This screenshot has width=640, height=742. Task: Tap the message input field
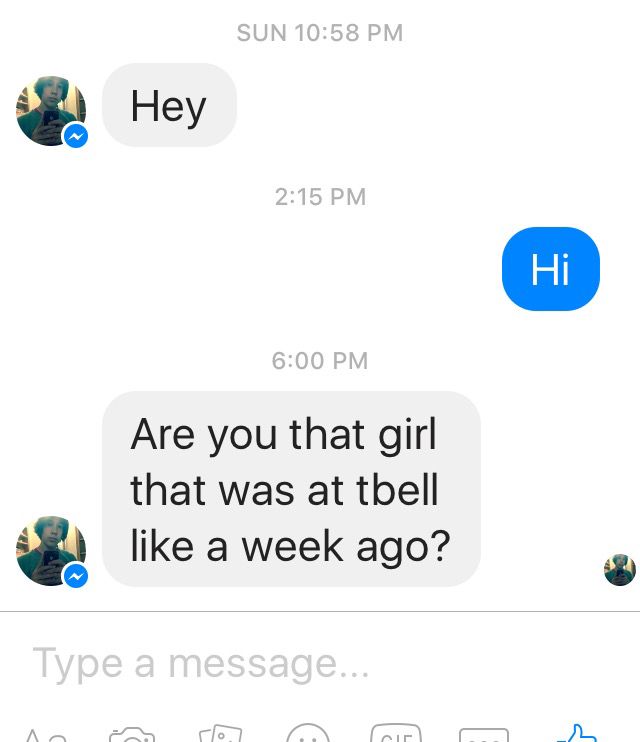click(x=300, y=663)
